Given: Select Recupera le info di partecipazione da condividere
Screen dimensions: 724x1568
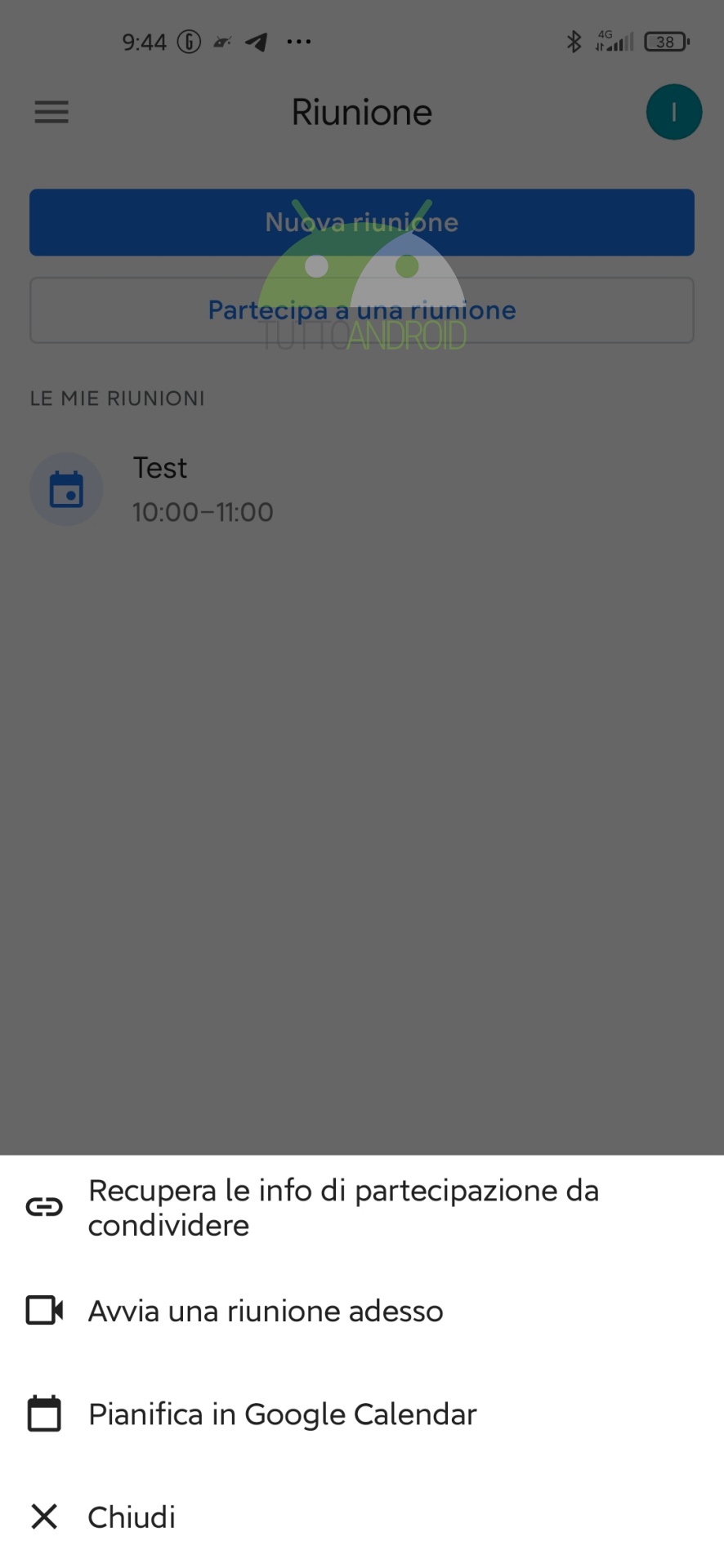Looking at the screenshot, I should coord(362,1207).
